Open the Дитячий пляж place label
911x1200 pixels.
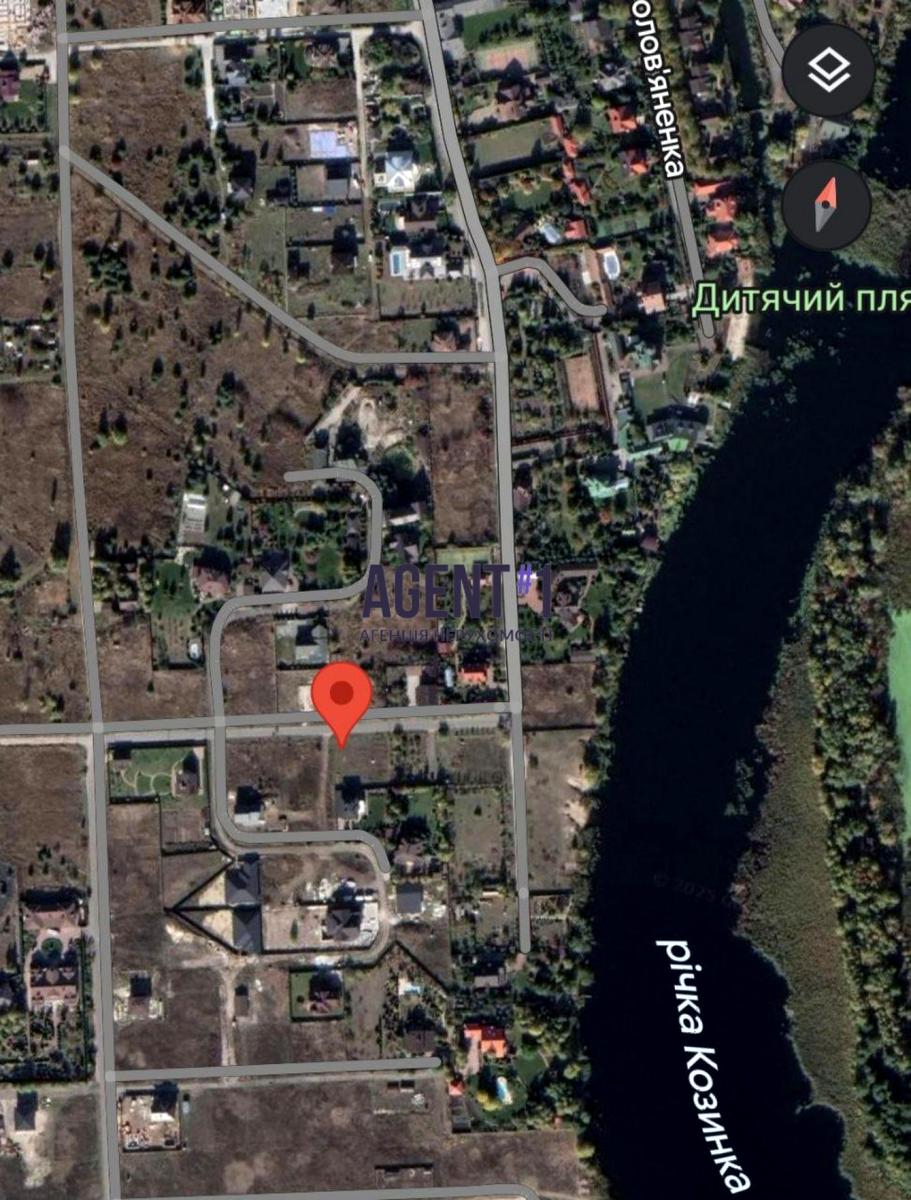[800, 298]
